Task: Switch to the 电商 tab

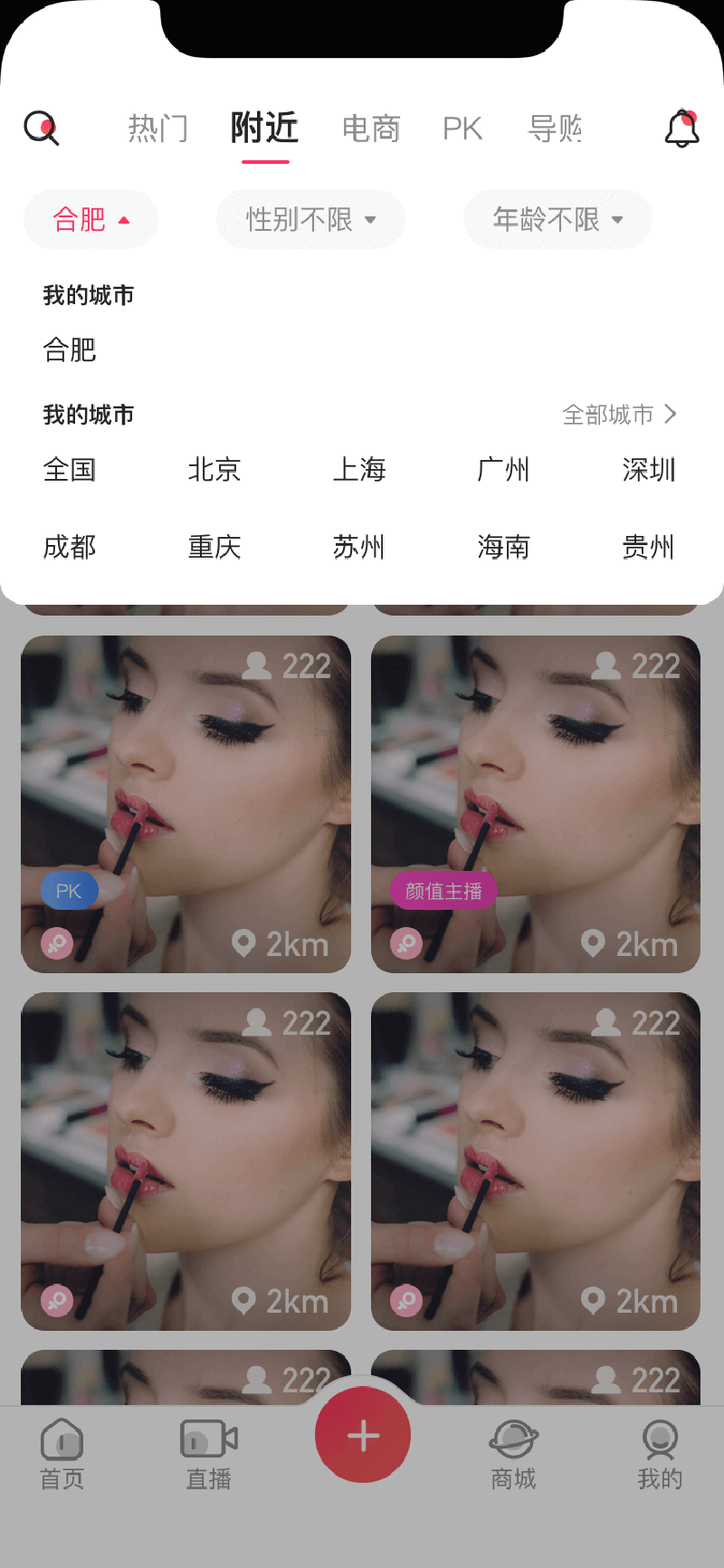Action: [371, 129]
